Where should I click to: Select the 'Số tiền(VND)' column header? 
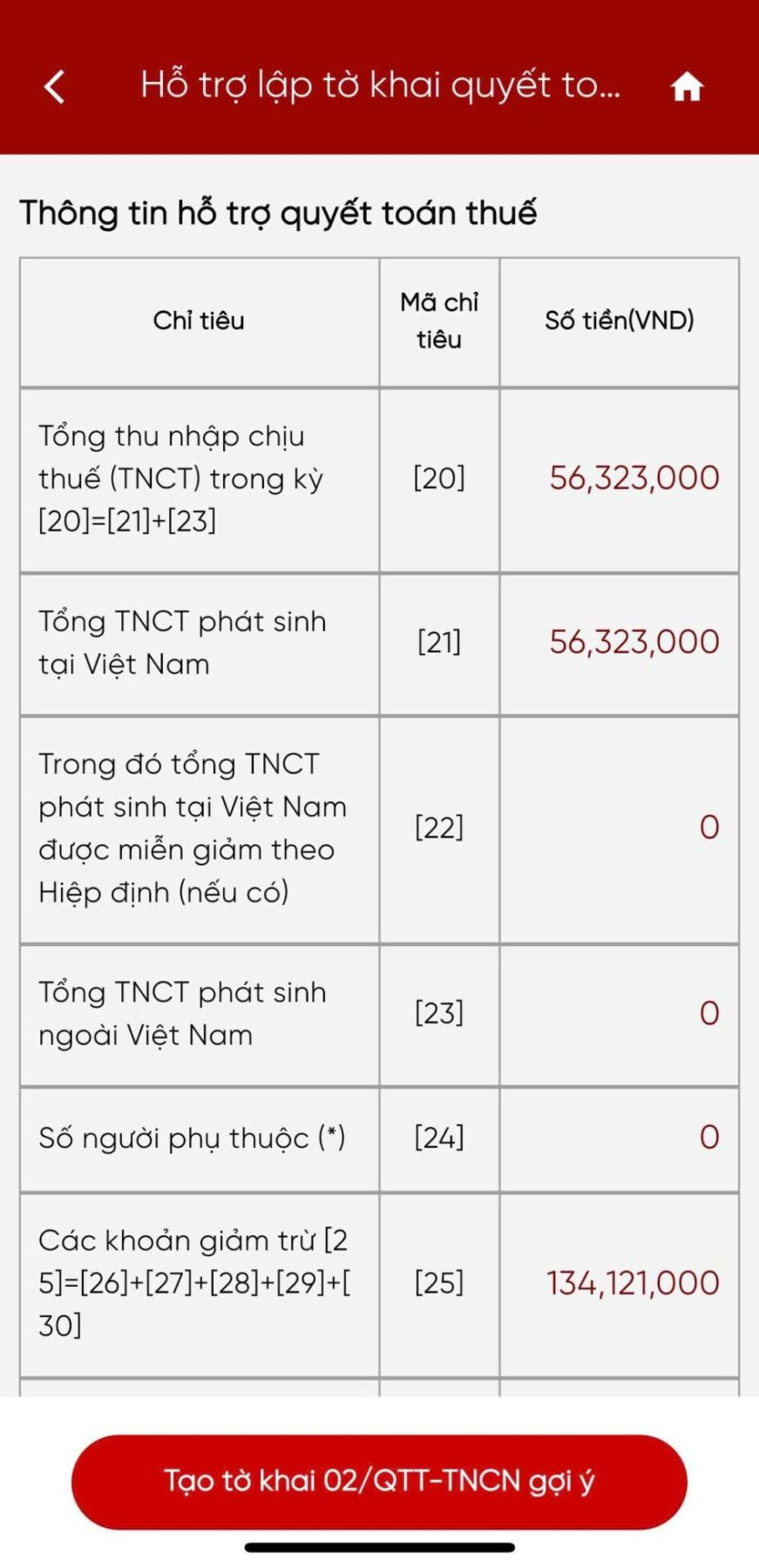(619, 320)
